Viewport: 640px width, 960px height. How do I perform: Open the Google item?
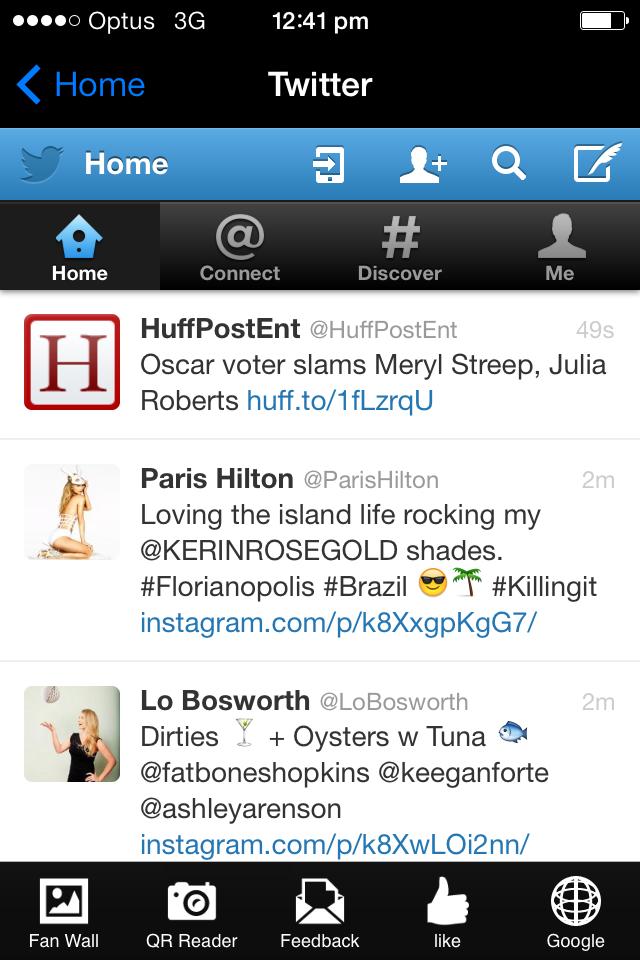[576, 912]
